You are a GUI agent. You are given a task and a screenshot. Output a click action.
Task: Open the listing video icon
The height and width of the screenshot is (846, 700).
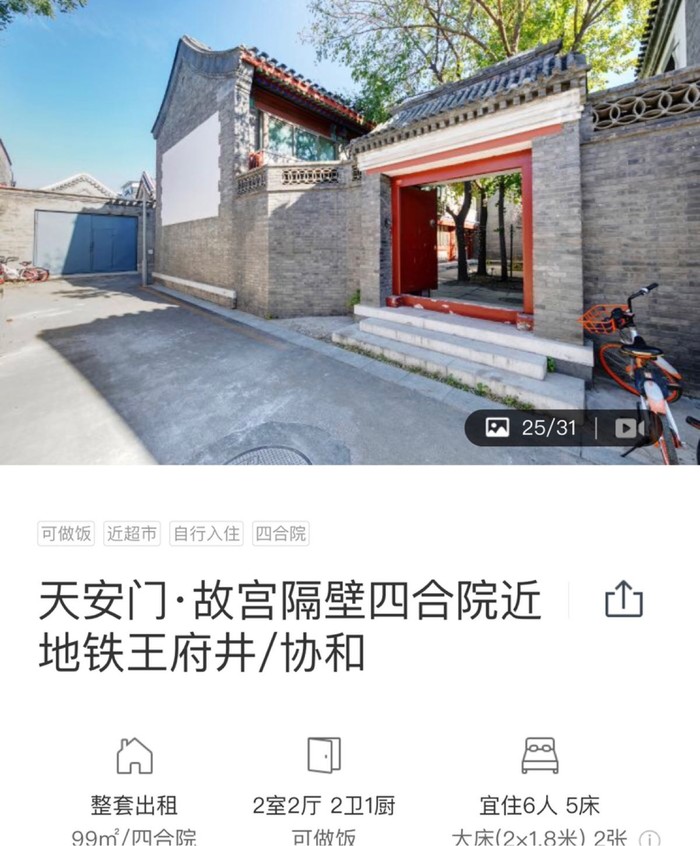pos(628,428)
